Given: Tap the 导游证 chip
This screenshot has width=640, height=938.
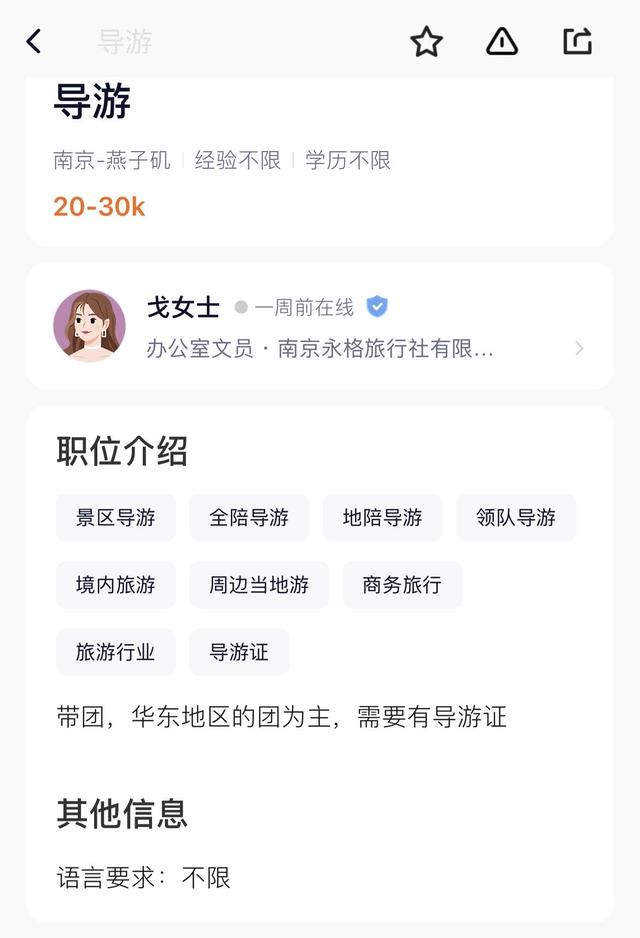Looking at the screenshot, I should 239,652.
